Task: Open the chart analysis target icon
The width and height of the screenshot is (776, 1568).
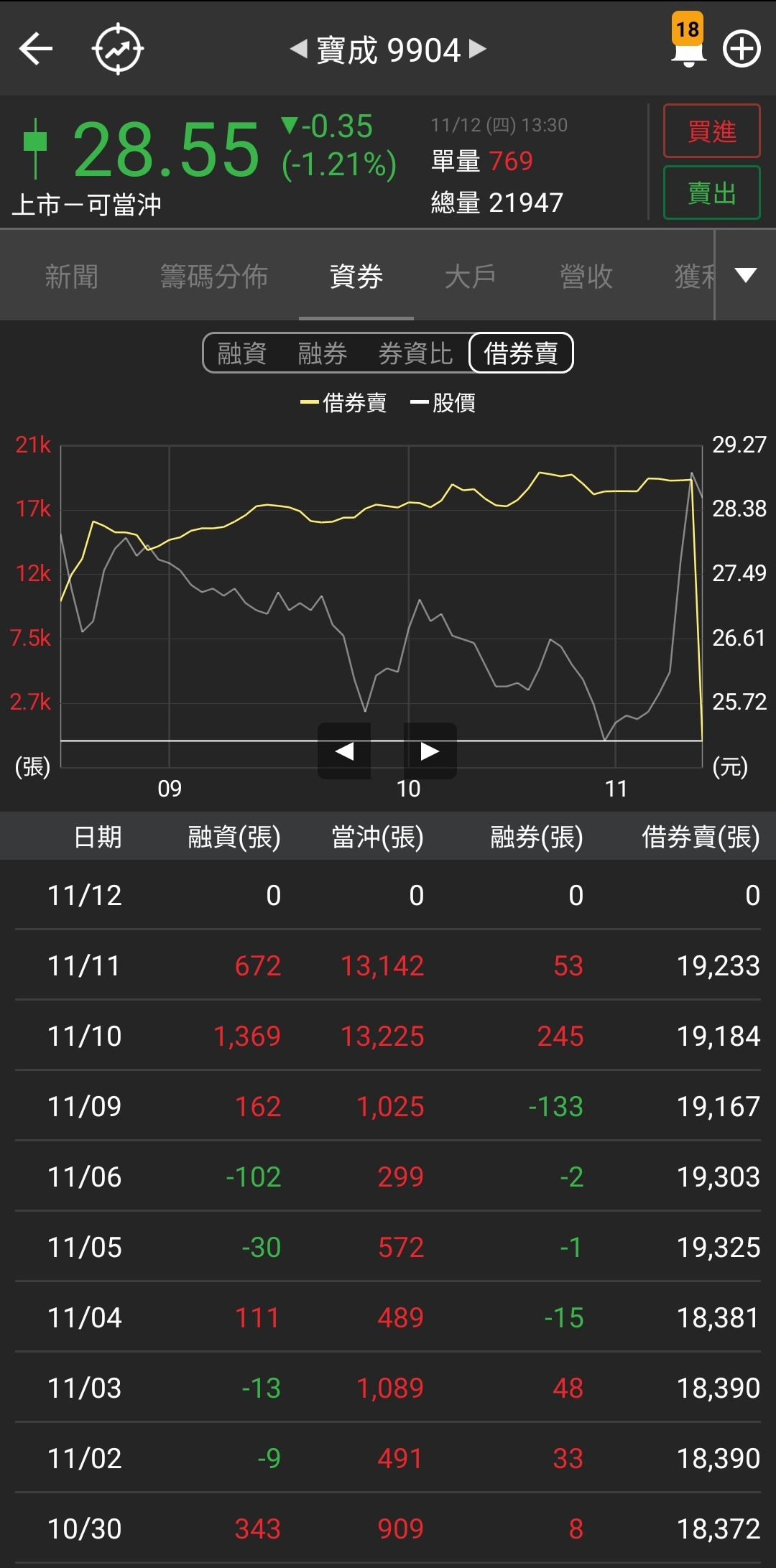Action: coord(118,50)
